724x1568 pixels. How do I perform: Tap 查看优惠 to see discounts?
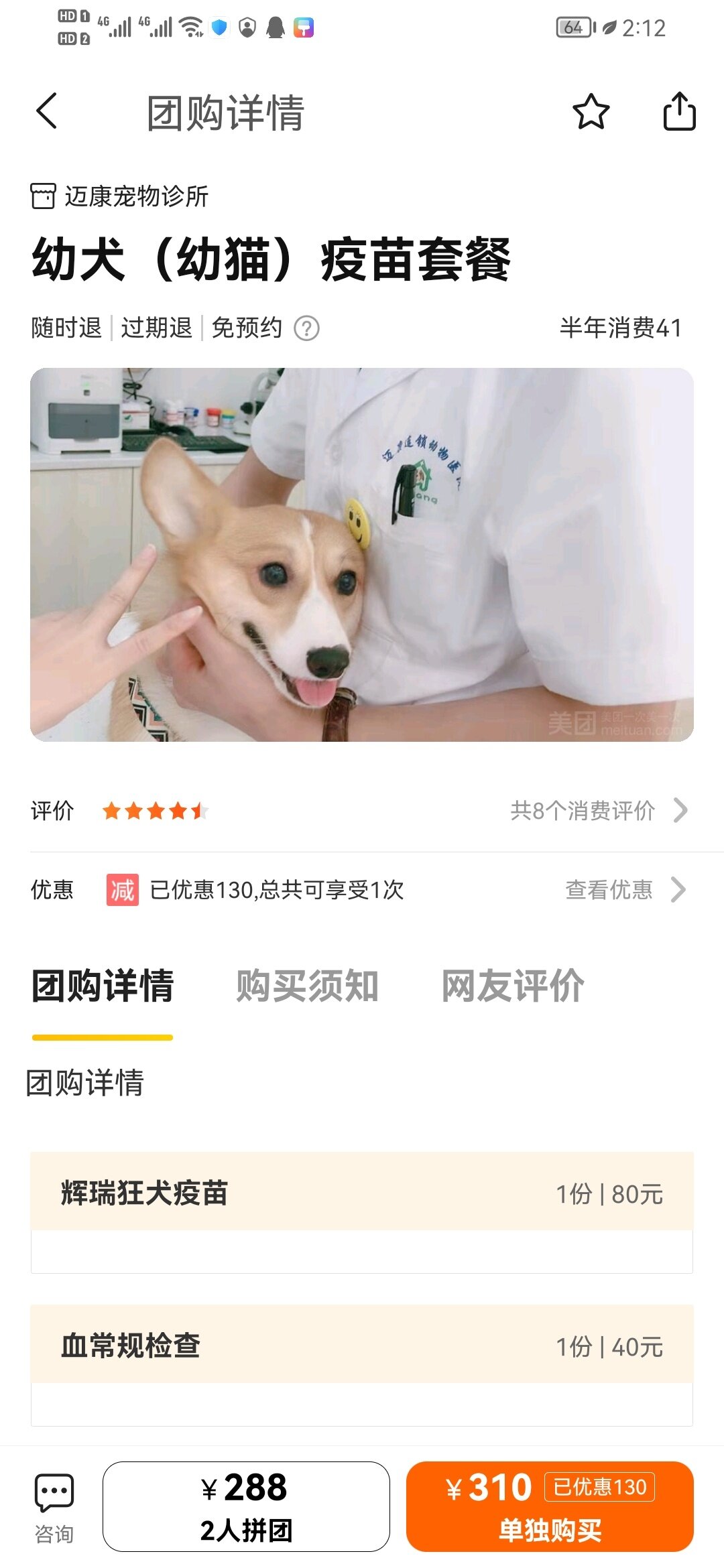[624, 890]
